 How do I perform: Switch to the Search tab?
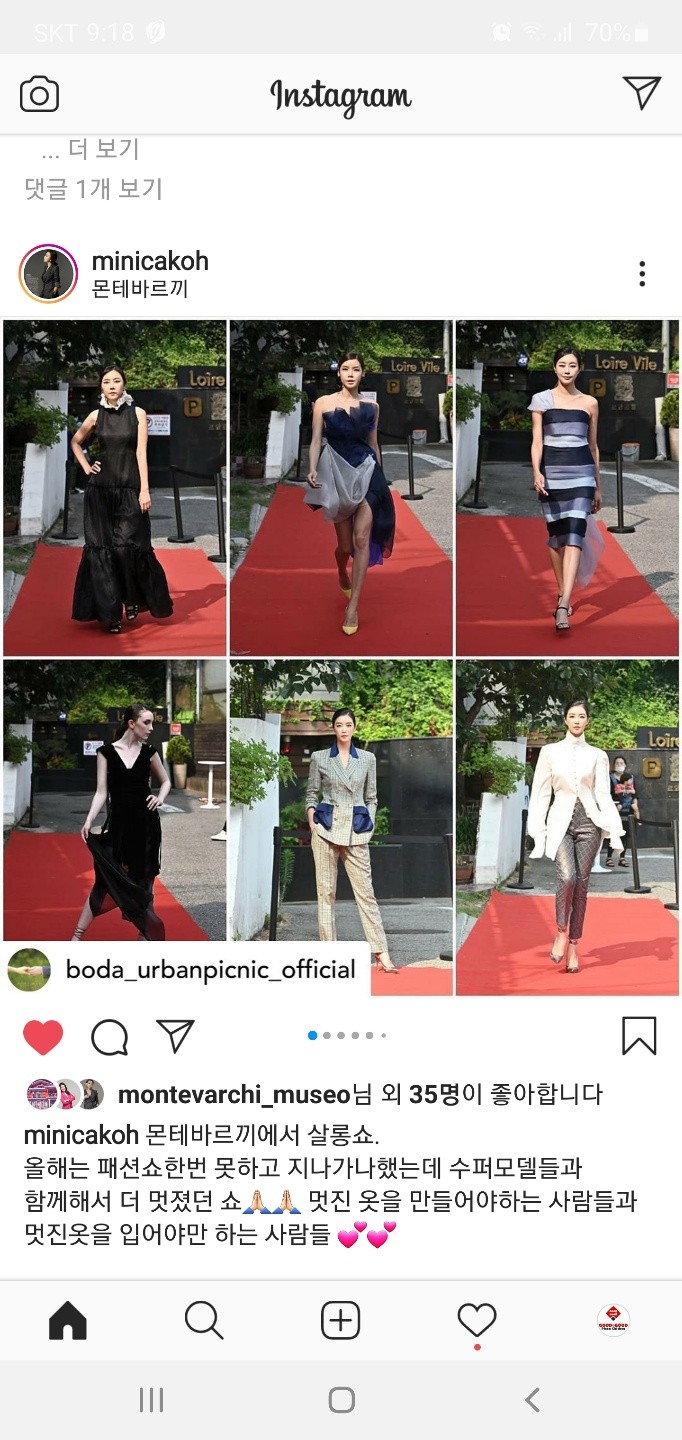click(x=204, y=1321)
